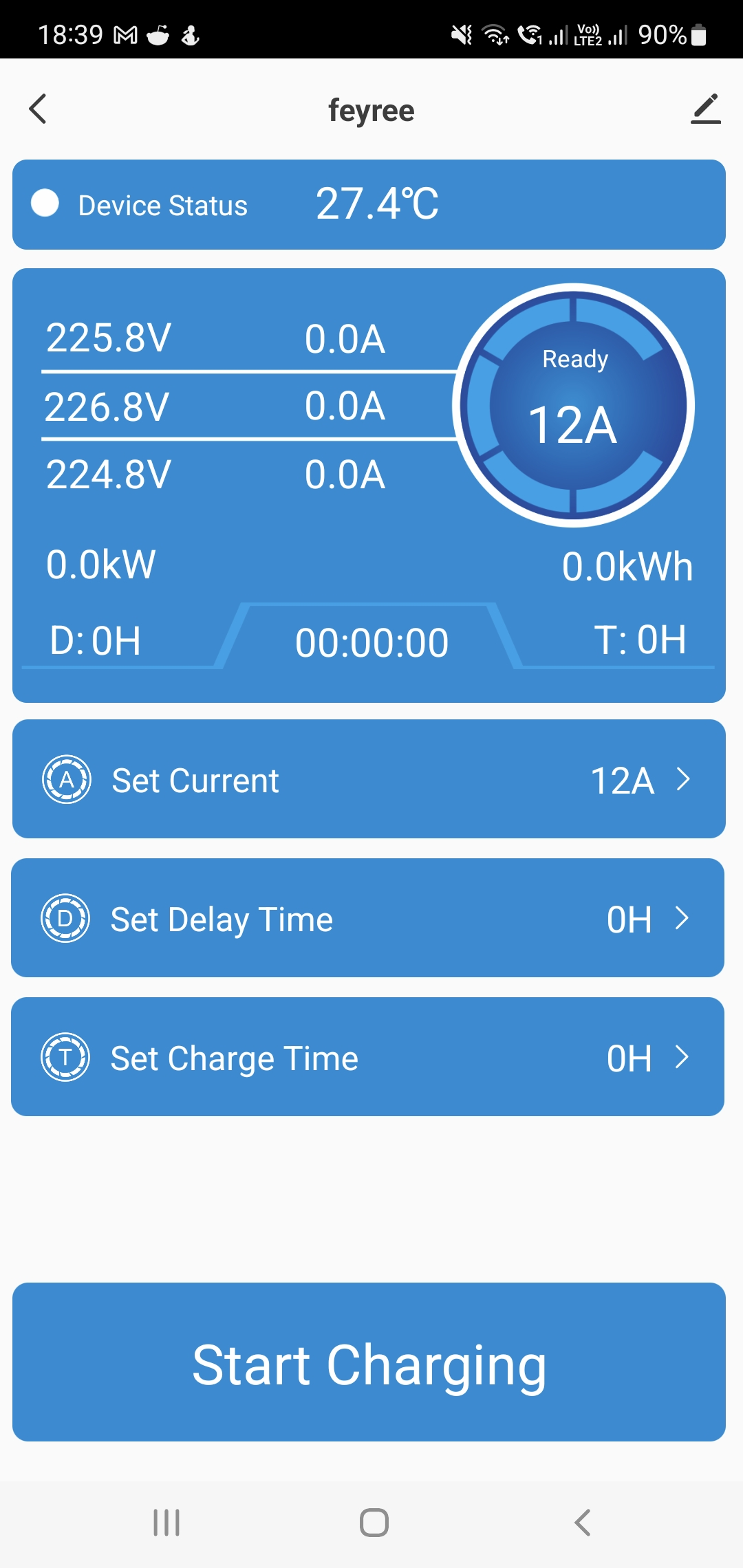
Task: Tap the edit pencil icon
Action: [x=706, y=109]
